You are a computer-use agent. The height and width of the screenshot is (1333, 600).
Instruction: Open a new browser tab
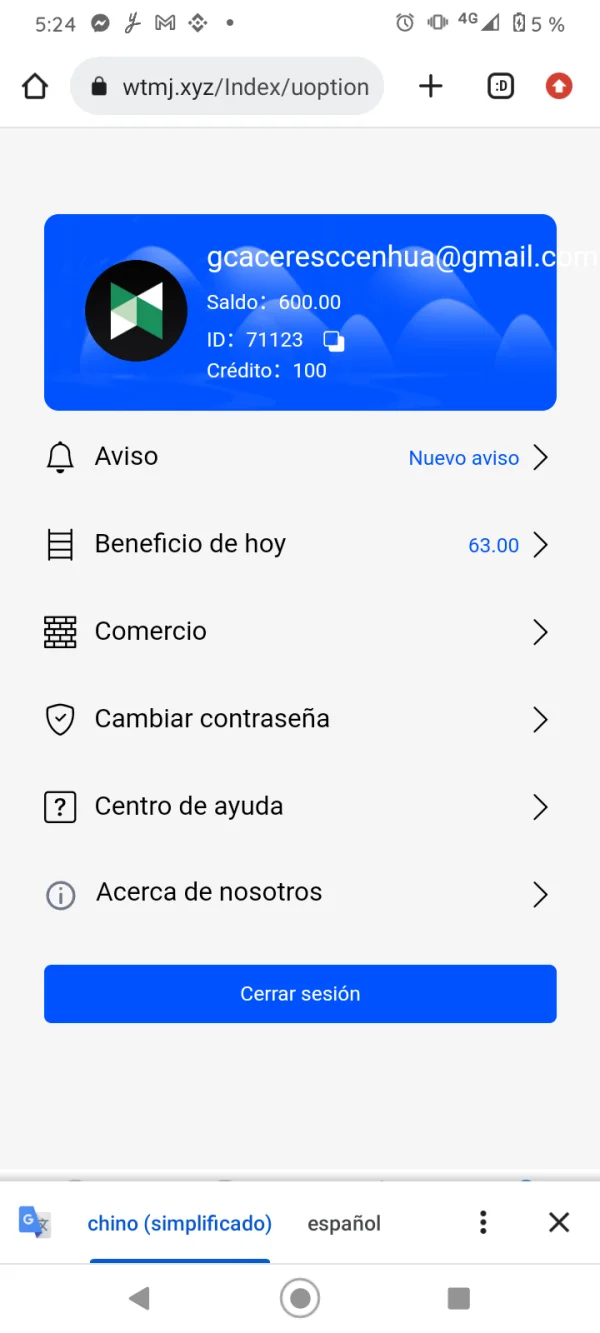tap(430, 87)
